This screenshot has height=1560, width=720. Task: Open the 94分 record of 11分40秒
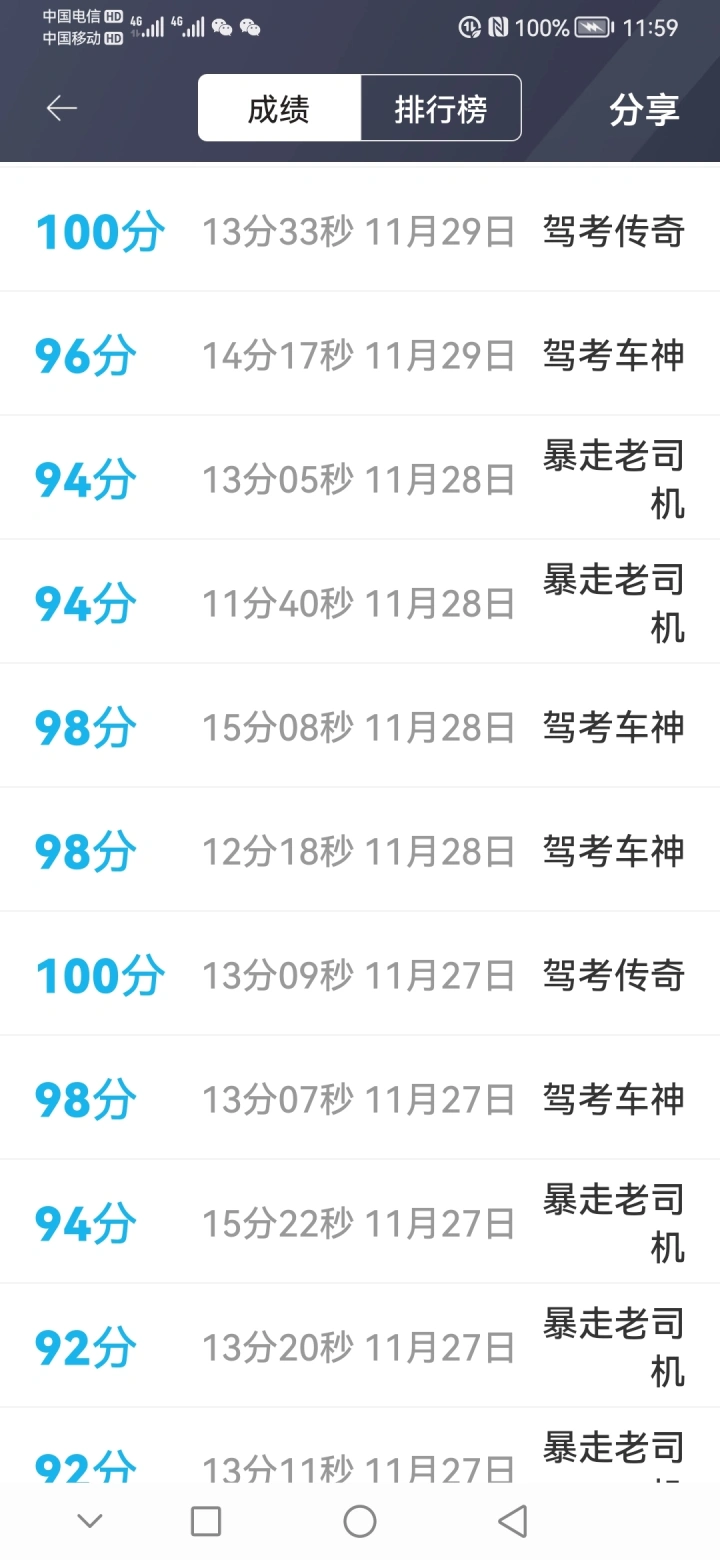(360, 602)
